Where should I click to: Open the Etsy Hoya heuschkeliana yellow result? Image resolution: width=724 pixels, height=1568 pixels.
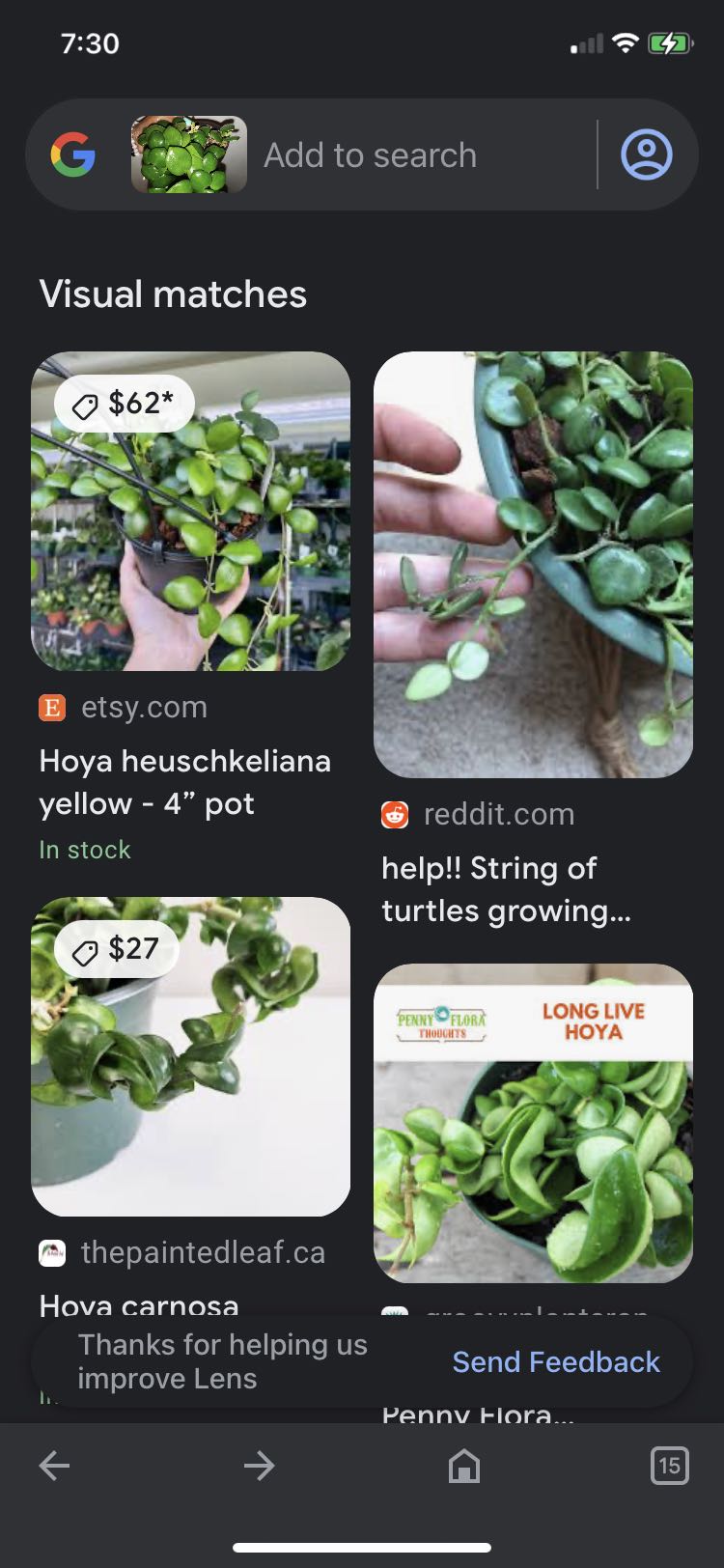coord(190,512)
